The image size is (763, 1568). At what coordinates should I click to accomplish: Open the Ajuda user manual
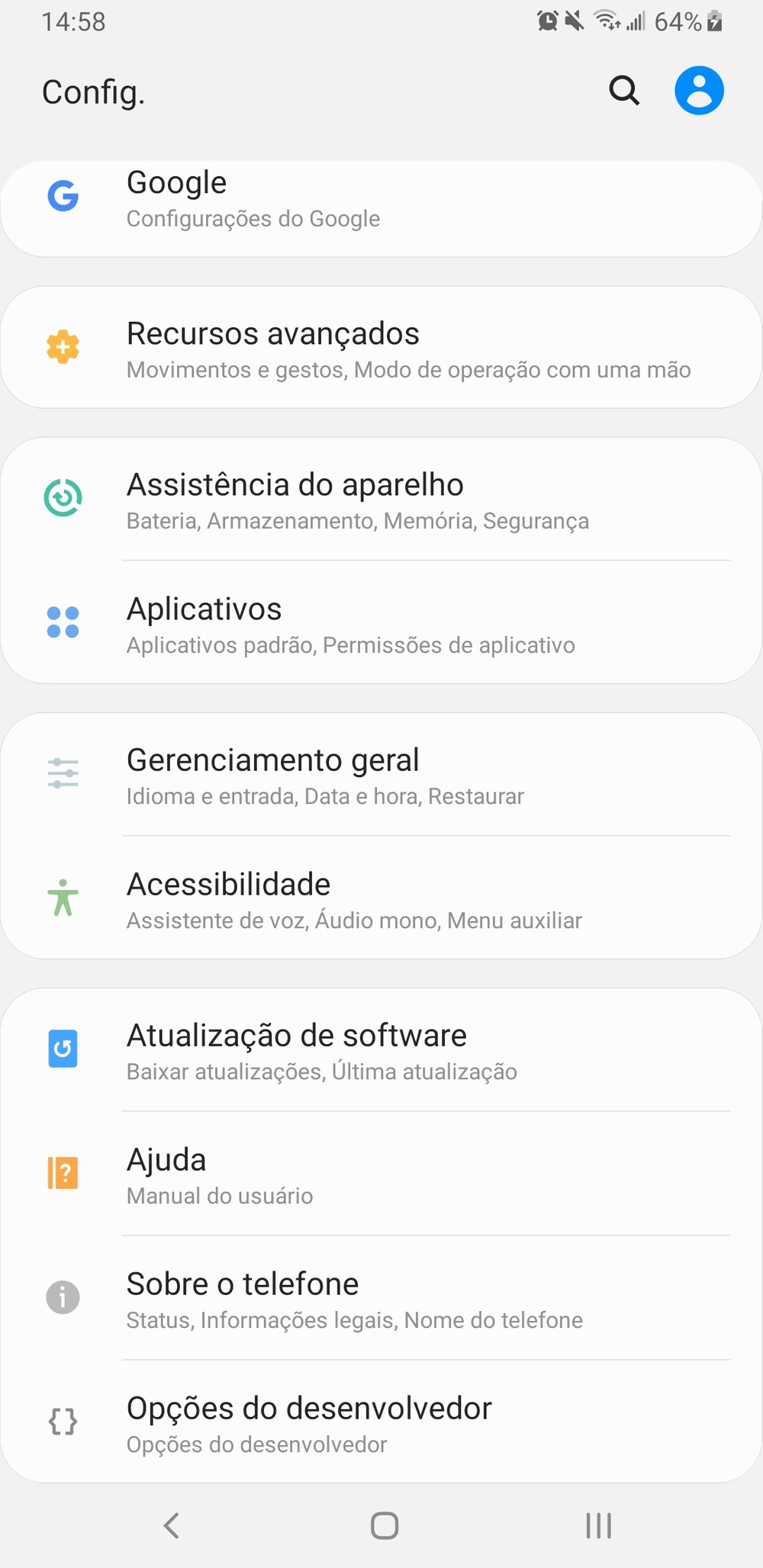(381, 1175)
